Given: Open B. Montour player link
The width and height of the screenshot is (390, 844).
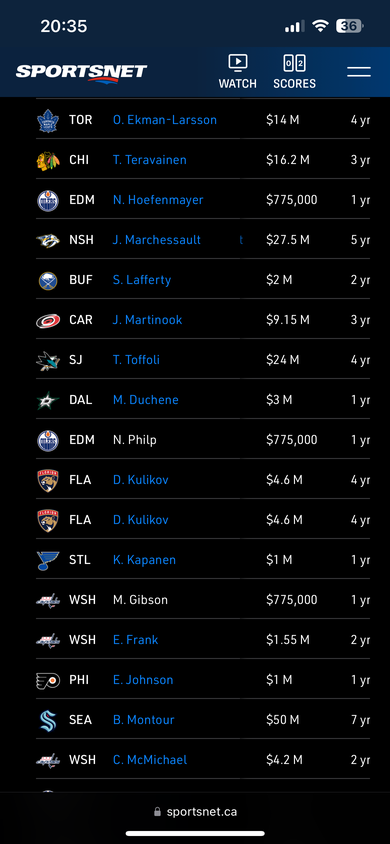Looking at the screenshot, I should 144,720.
